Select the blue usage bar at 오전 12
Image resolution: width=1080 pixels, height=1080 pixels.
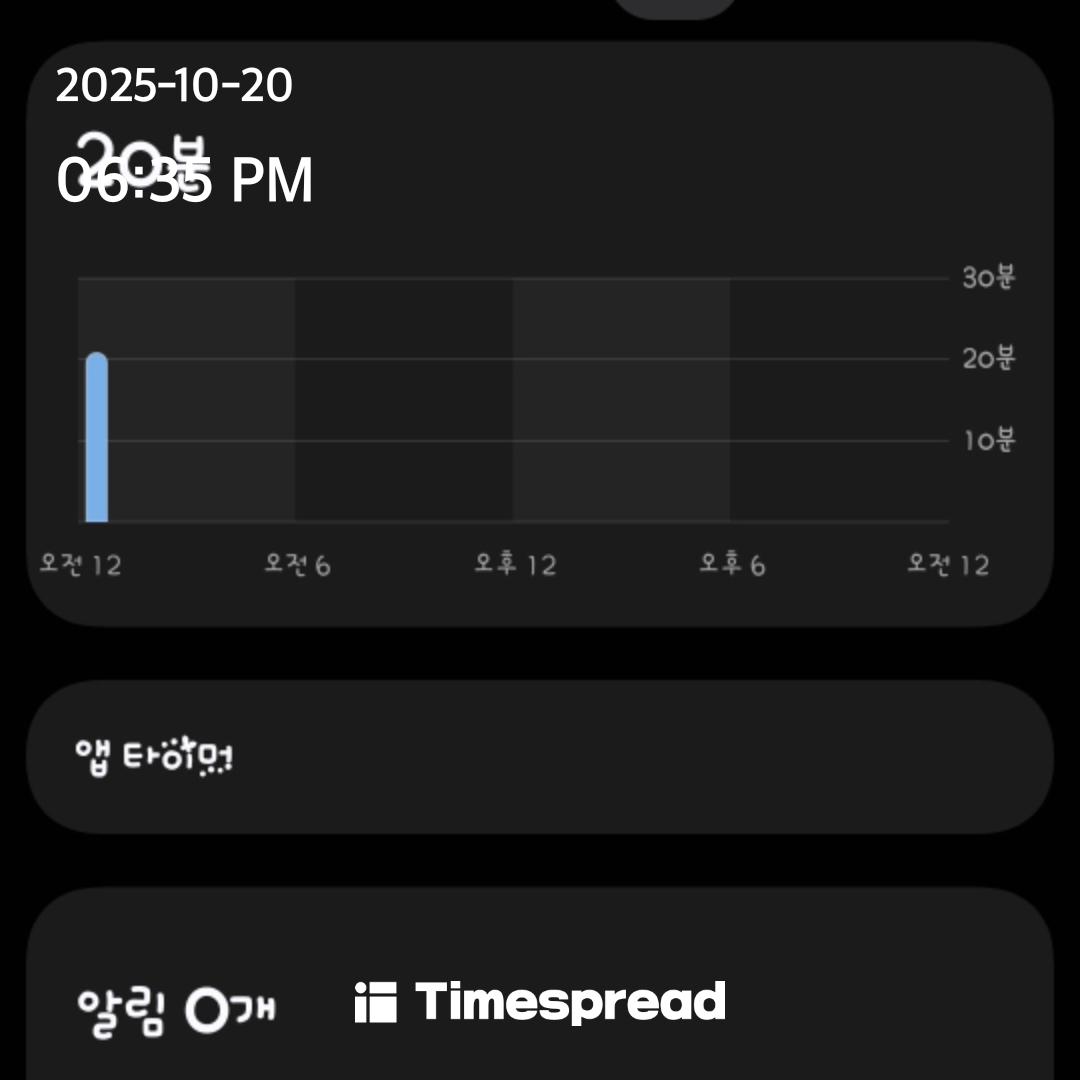96,438
